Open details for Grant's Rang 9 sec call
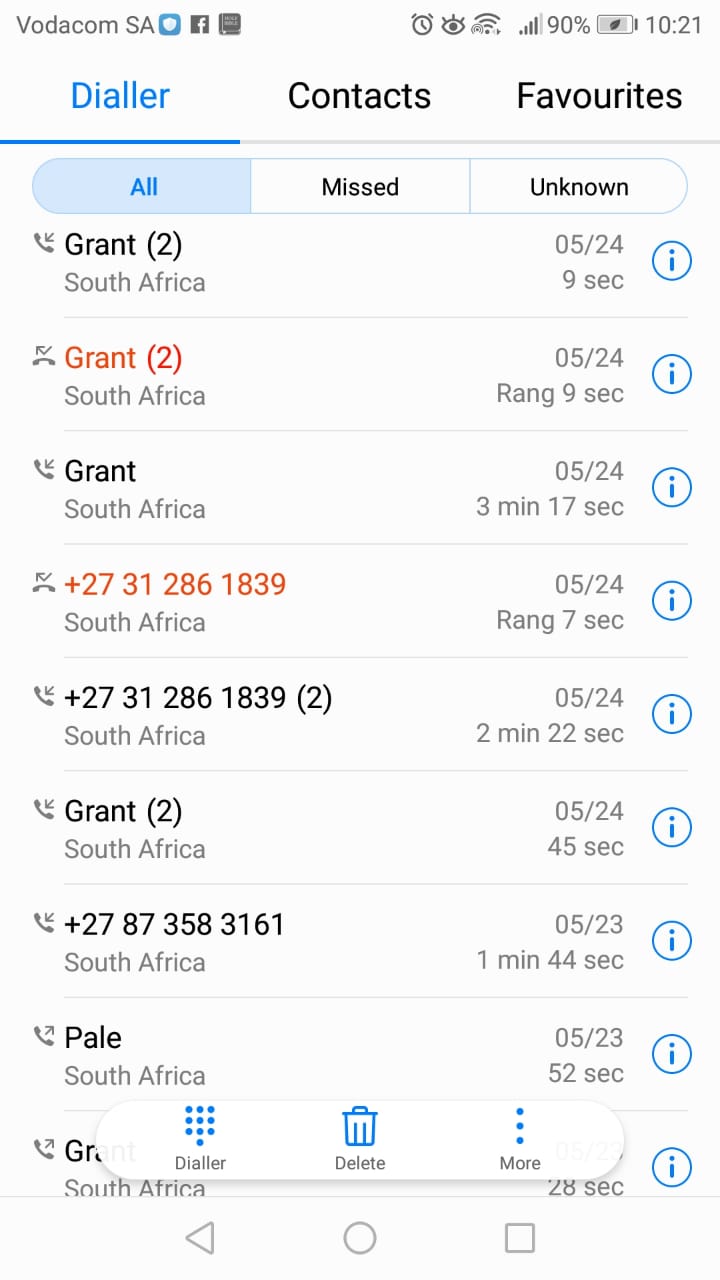720x1280 pixels. [x=672, y=374]
